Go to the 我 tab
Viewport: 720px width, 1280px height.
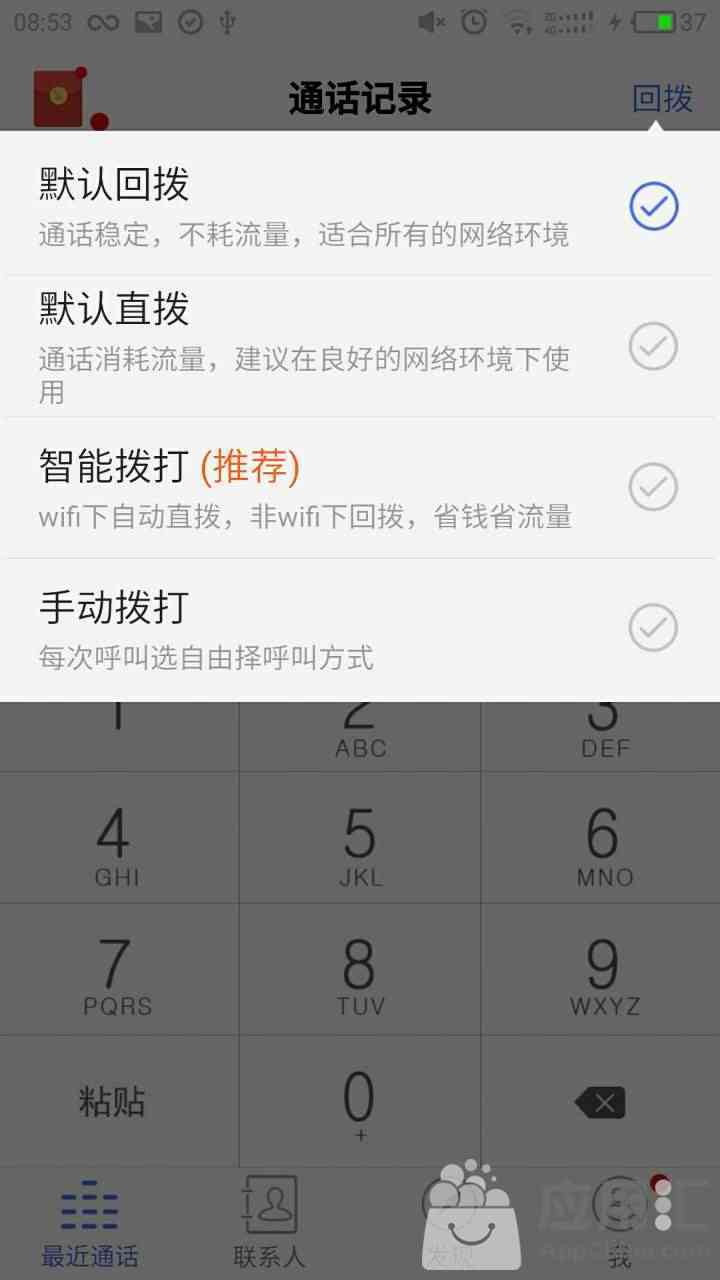(620, 1222)
